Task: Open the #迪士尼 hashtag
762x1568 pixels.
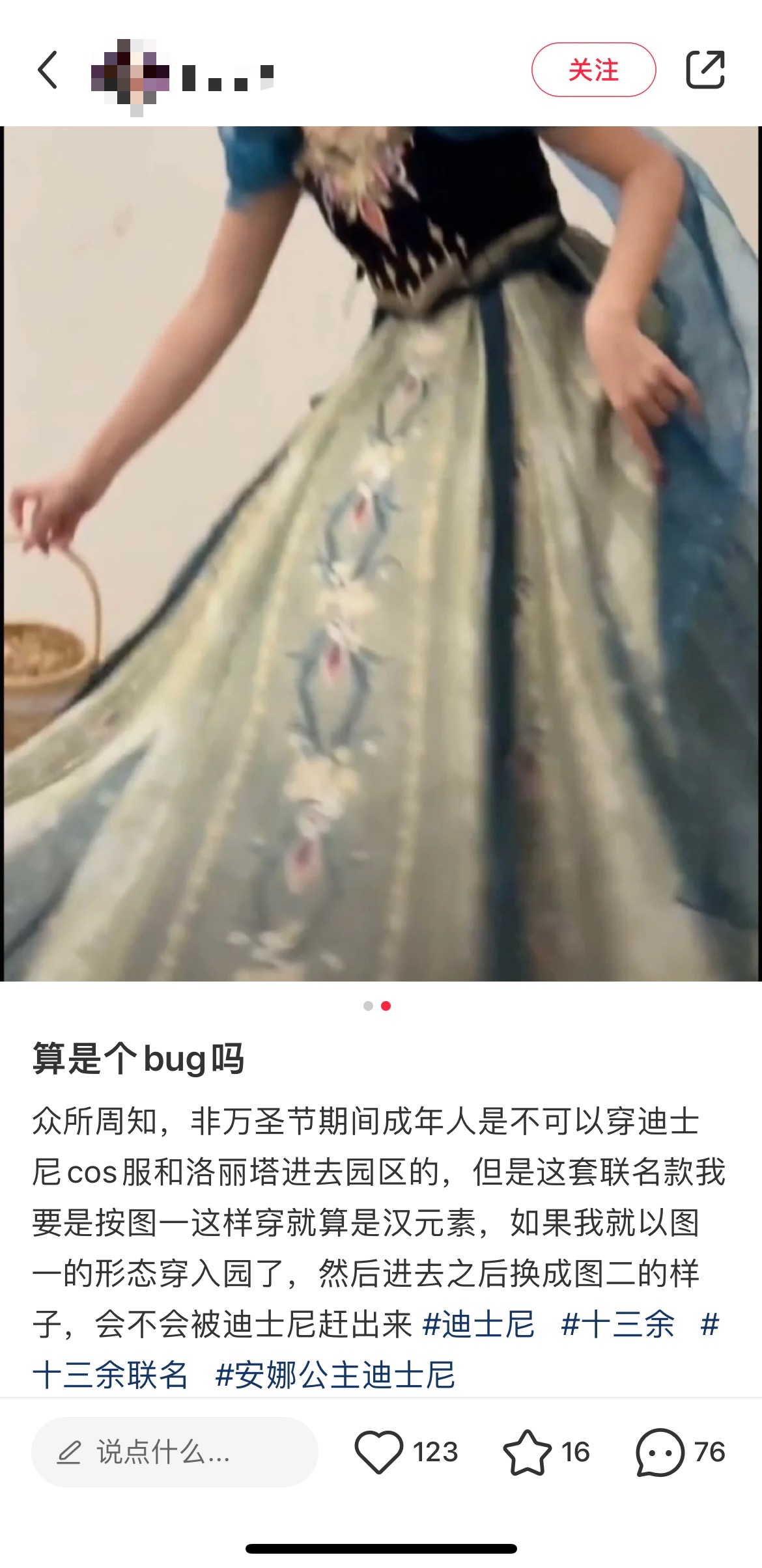Action: pyautogui.click(x=479, y=1325)
